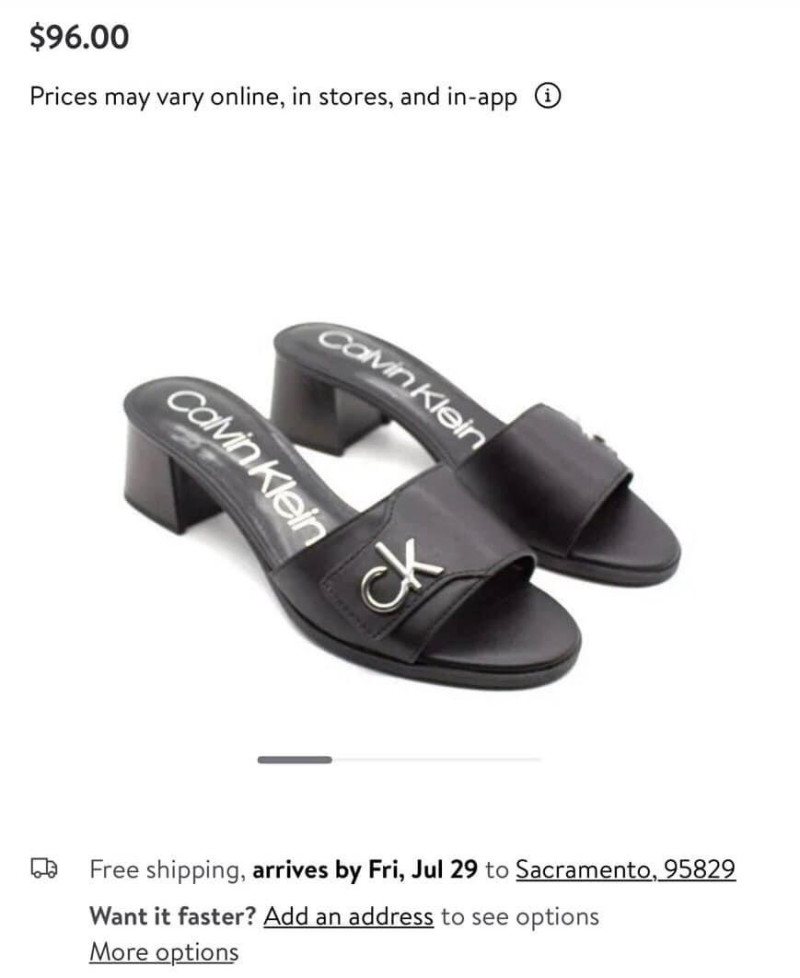
Task: Tap Add an address link
Action: click(348, 916)
